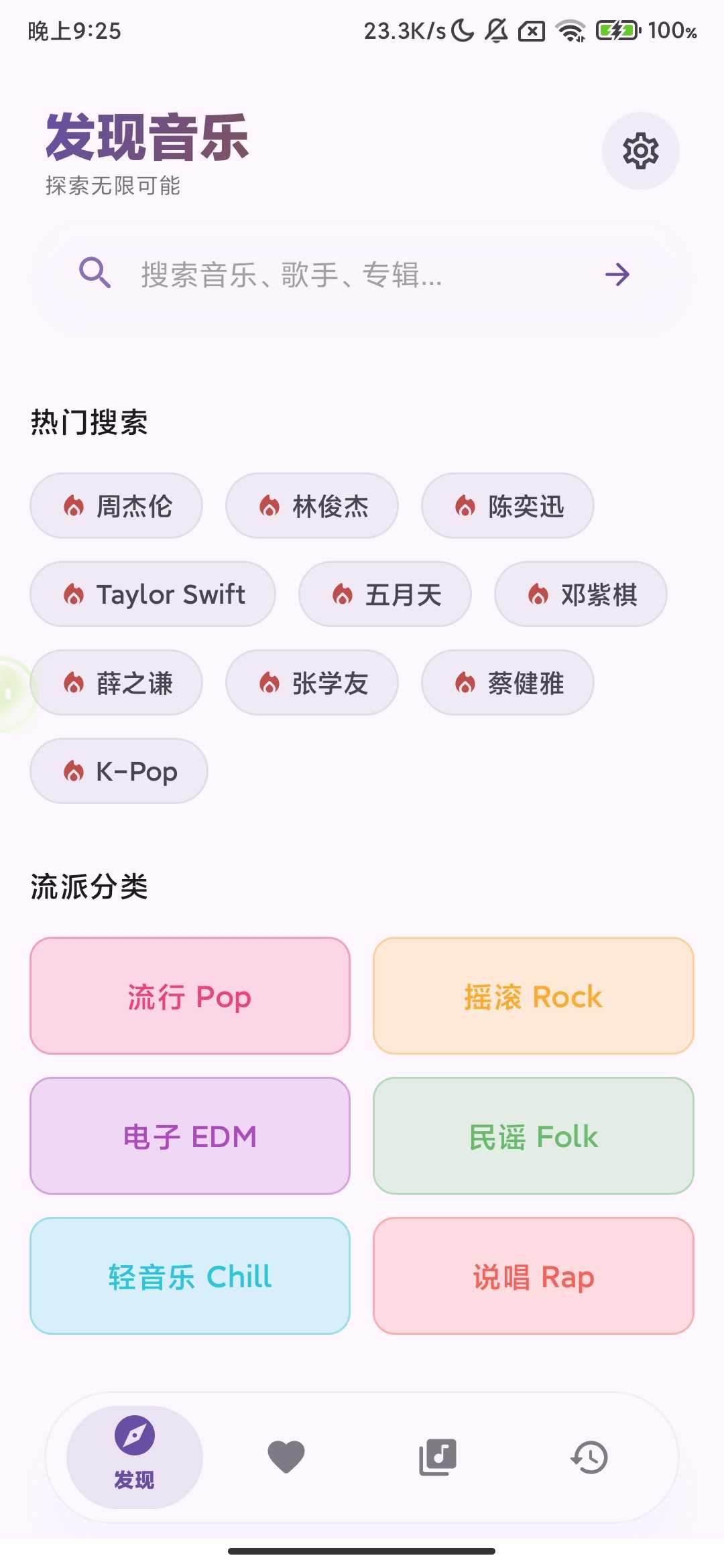This screenshot has height=1568, width=724.
Task: Tap the music search field
Action: pyautogui.click(x=335, y=275)
